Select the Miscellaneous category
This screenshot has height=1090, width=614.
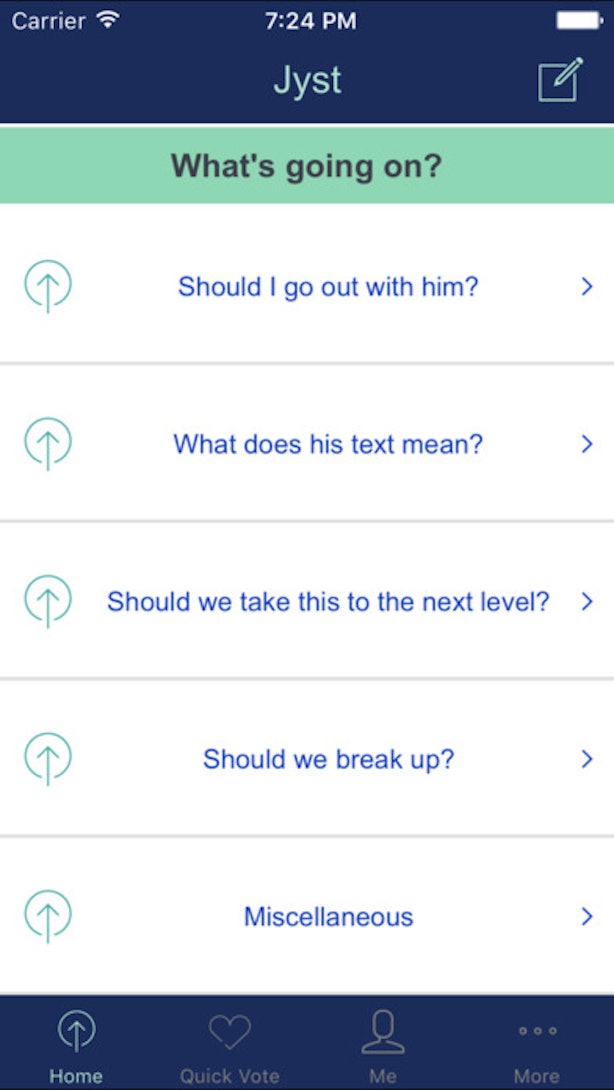pyautogui.click(x=307, y=916)
